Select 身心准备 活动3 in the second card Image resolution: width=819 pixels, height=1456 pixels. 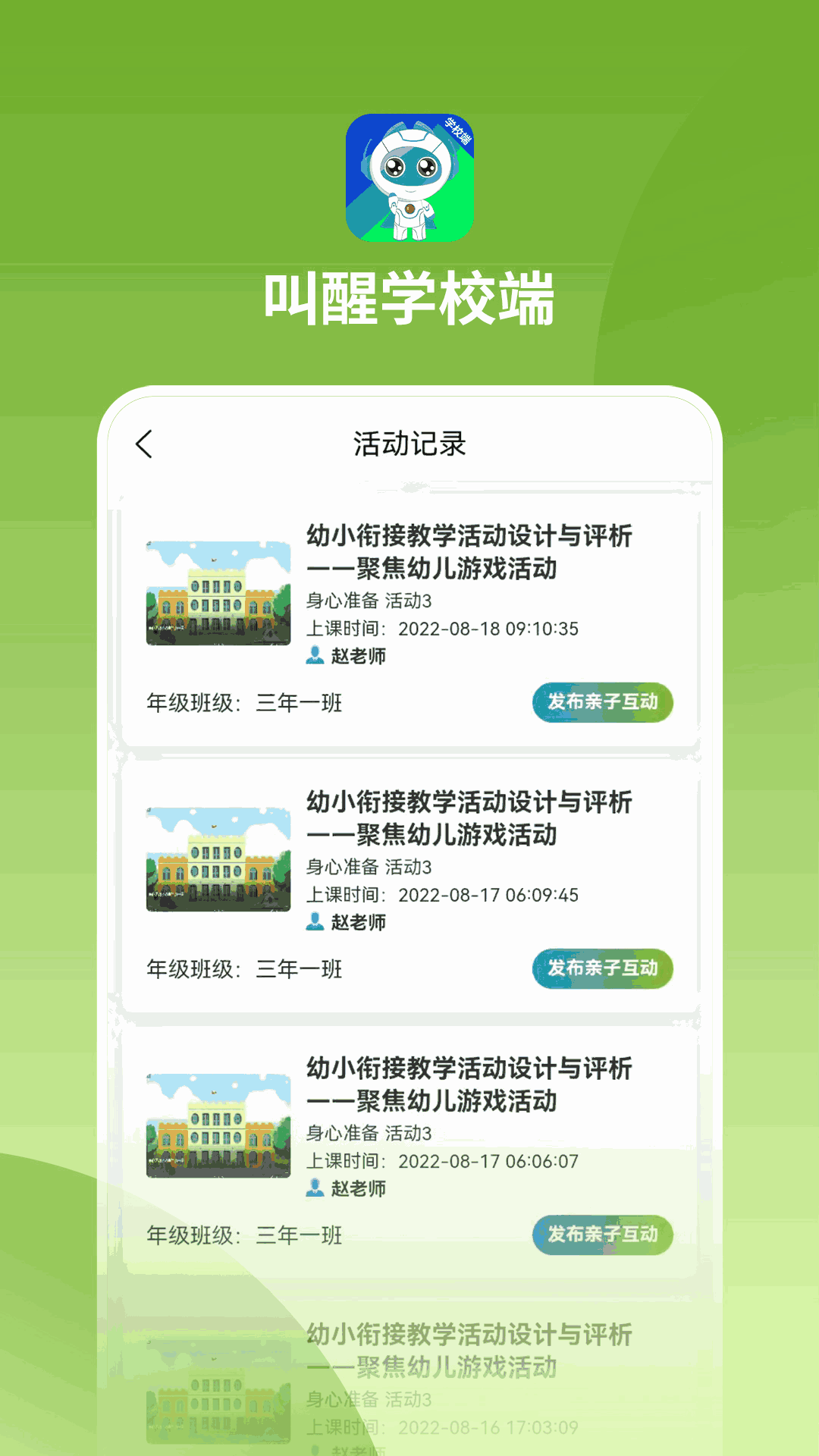click(x=370, y=868)
